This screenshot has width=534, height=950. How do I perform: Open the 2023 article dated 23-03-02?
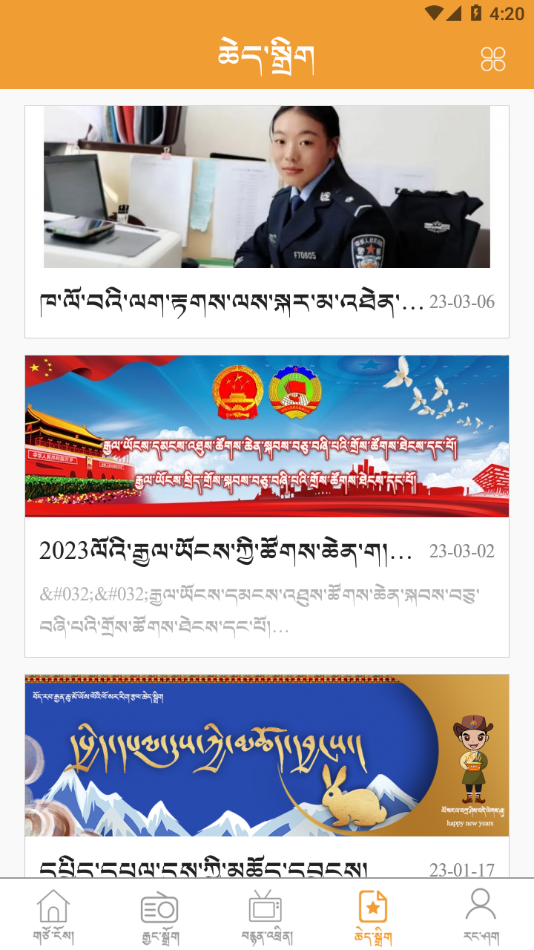(267, 506)
